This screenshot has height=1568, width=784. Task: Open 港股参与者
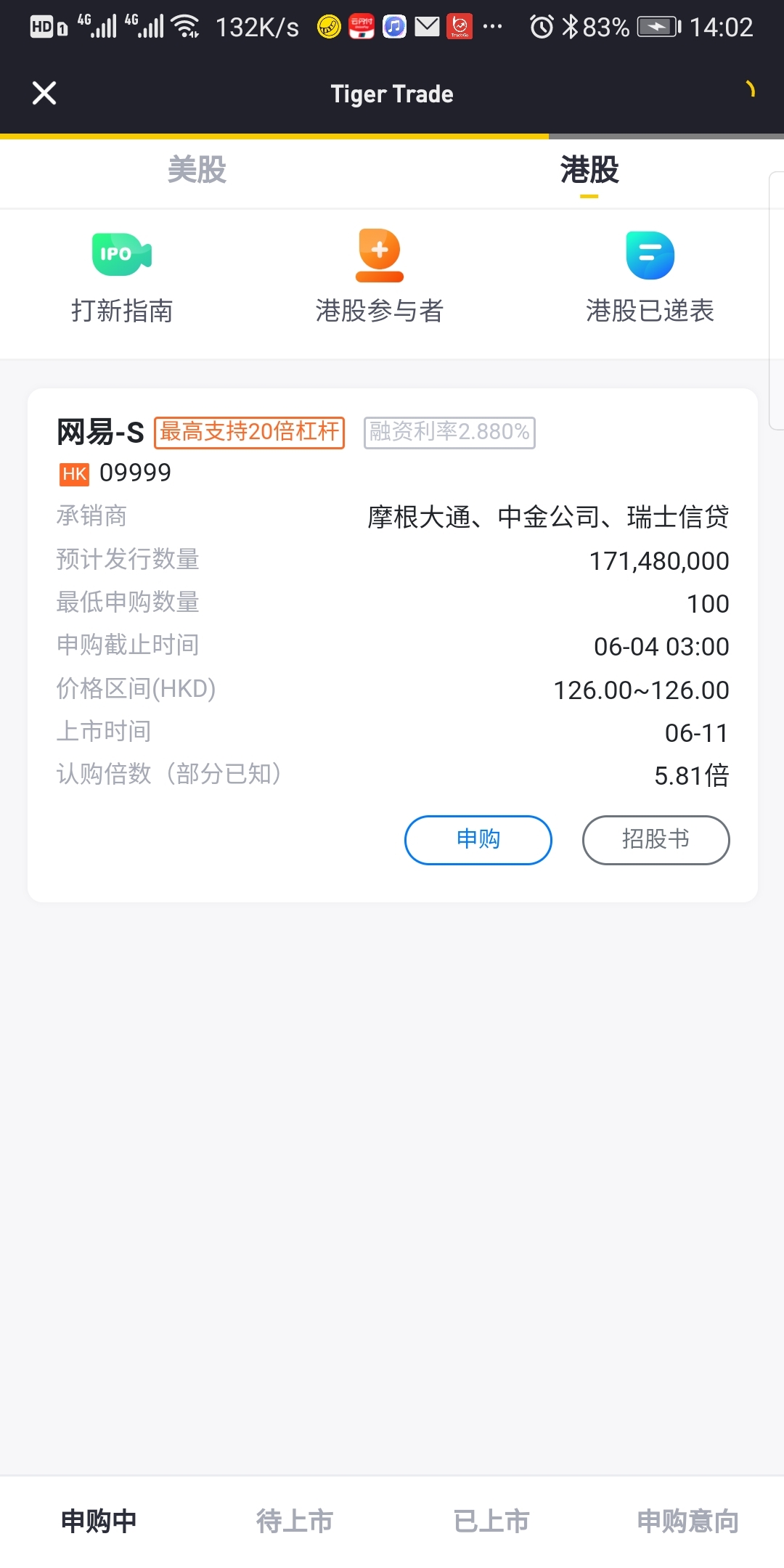coord(380,277)
